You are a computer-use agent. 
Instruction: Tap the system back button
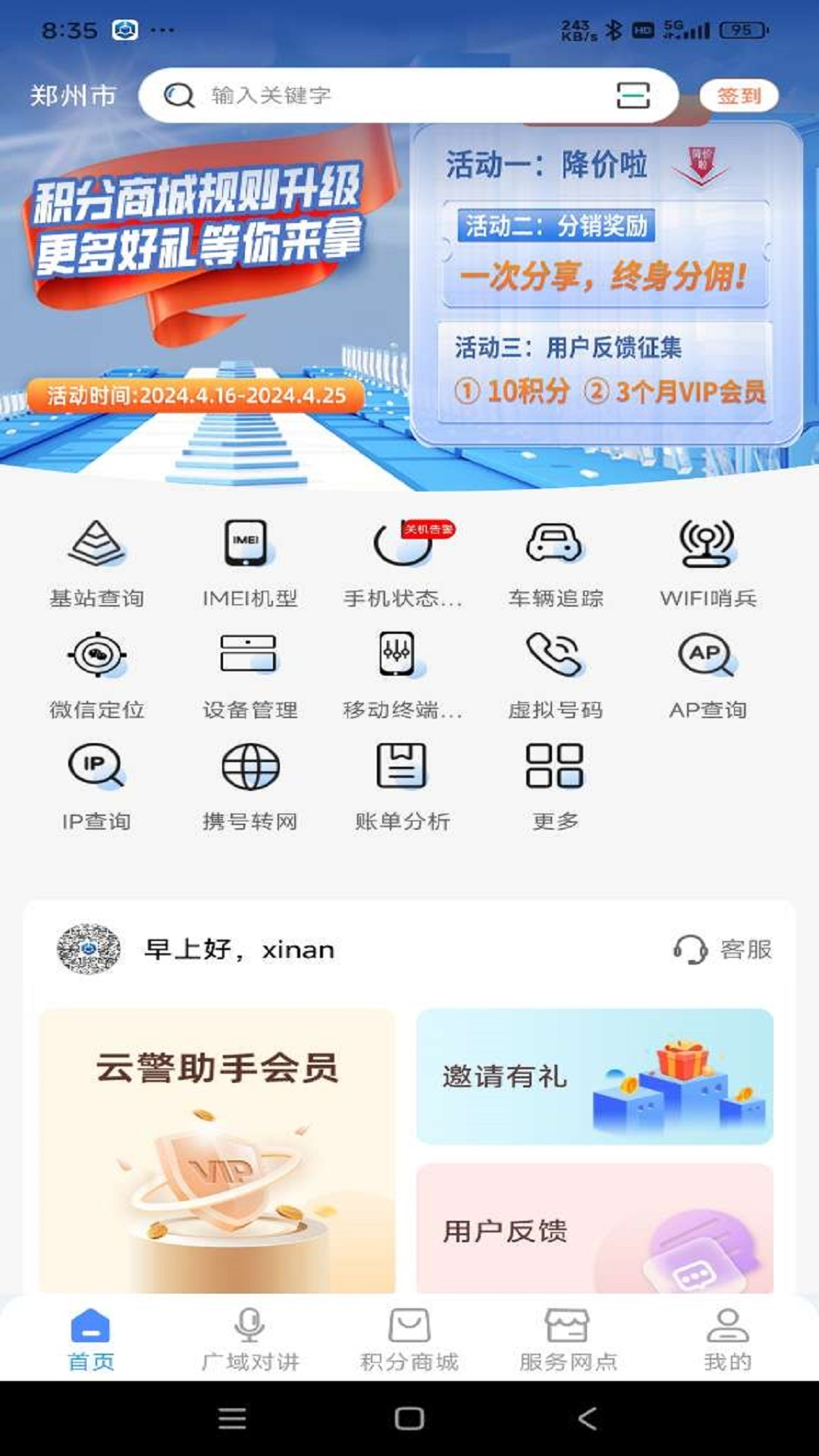(x=587, y=1418)
